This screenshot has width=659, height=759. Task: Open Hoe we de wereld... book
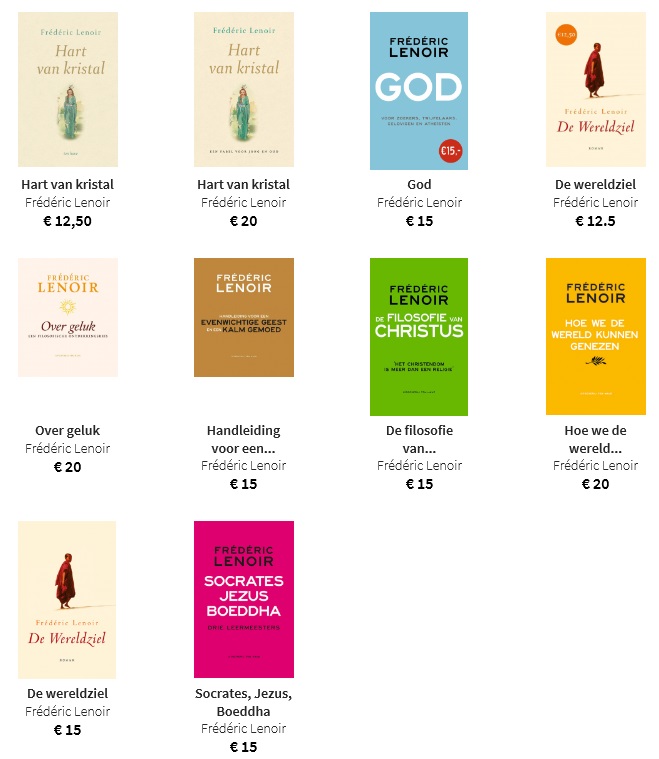(x=595, y=337)
